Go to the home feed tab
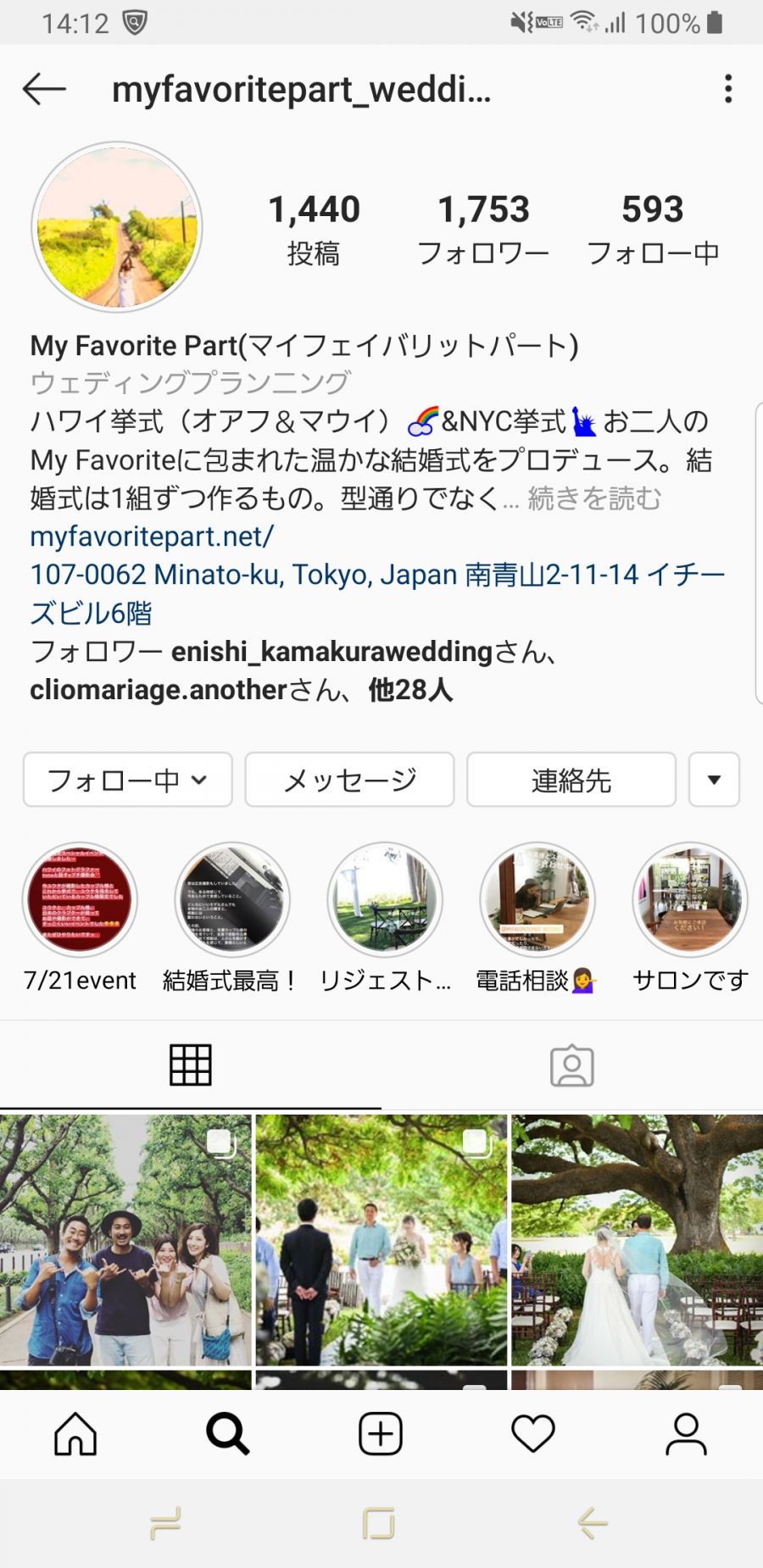Image resolution: width=763 pixels, height=1568 pixels. [x=75, y=1434]
